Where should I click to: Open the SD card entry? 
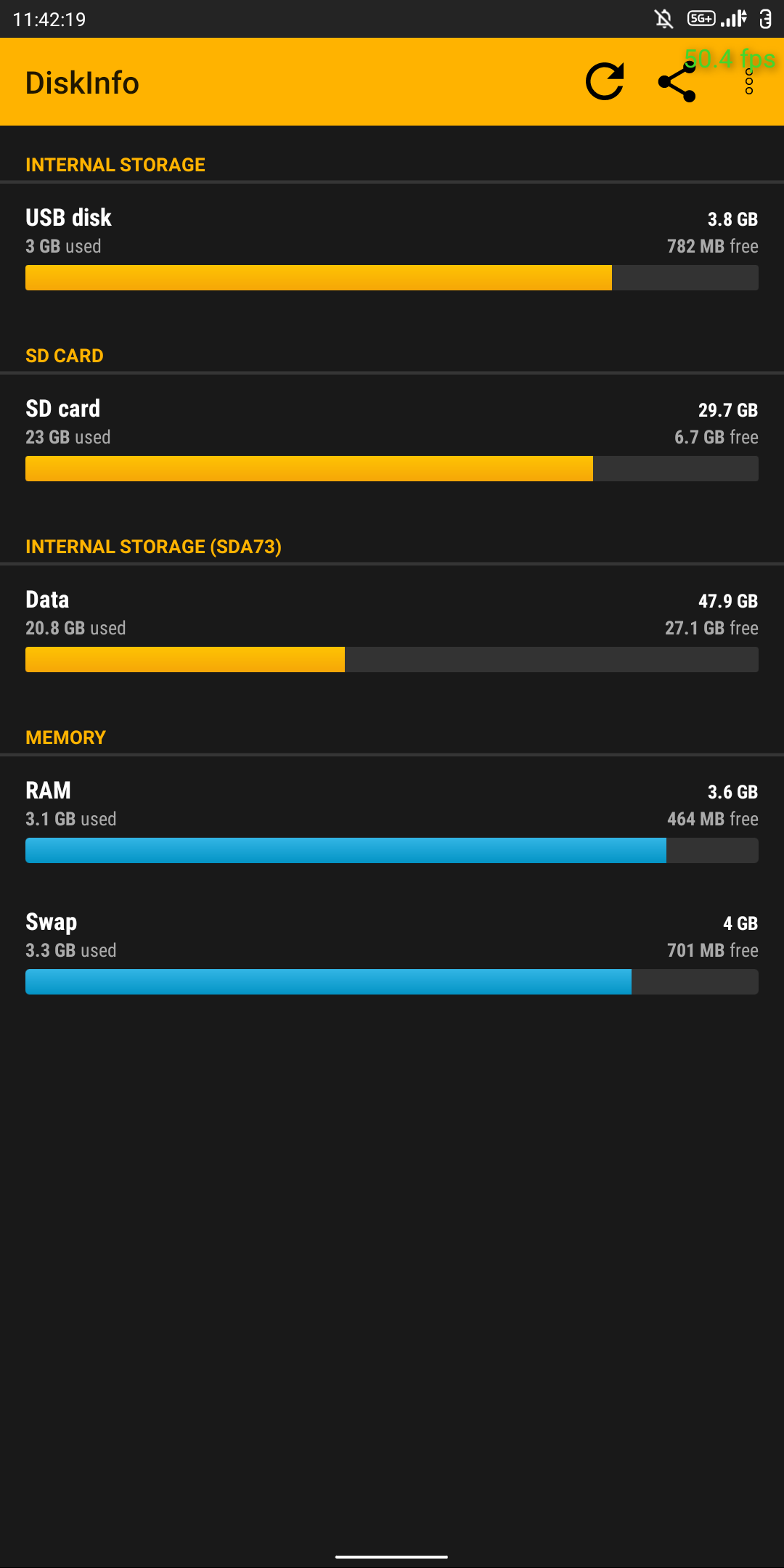(392, 438)
